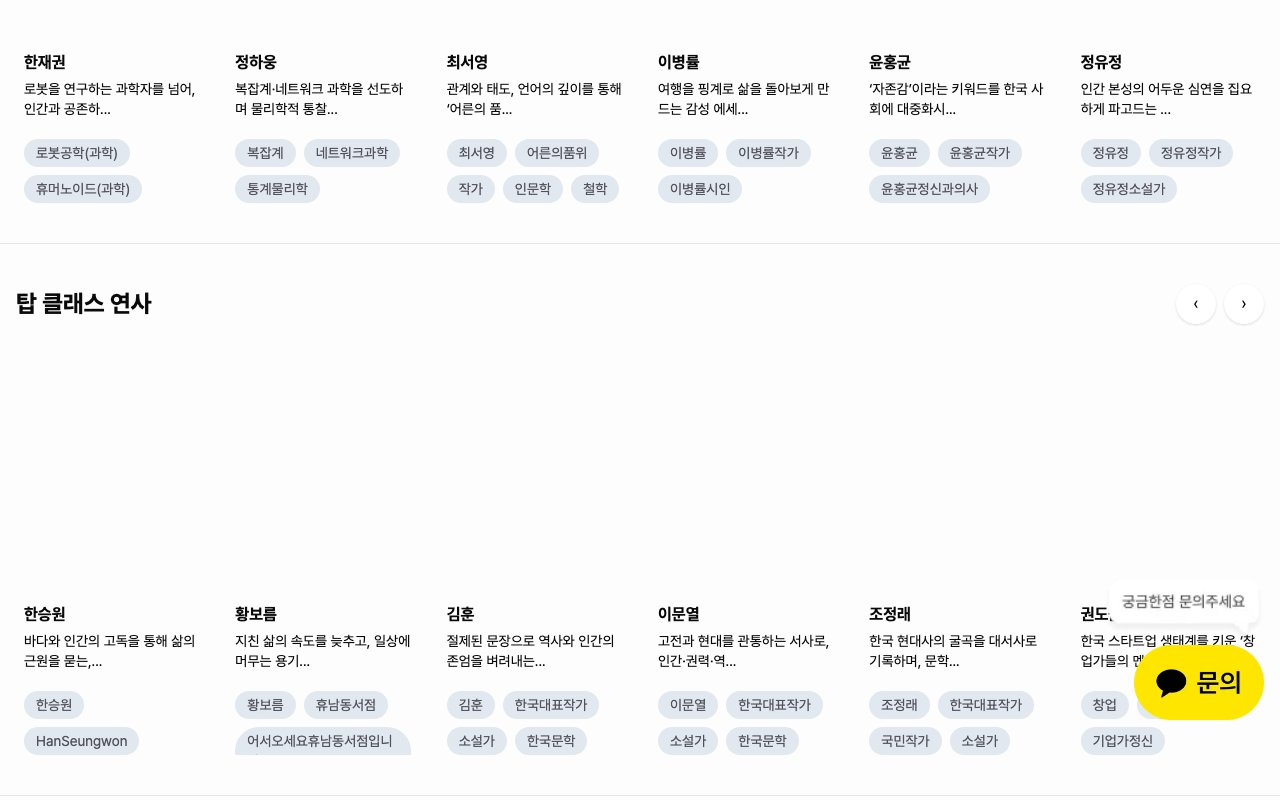Select the 로봇공학(과학) tag chip
The height and width of the screenshot is (800, 1280).
(x=77, y=153)
